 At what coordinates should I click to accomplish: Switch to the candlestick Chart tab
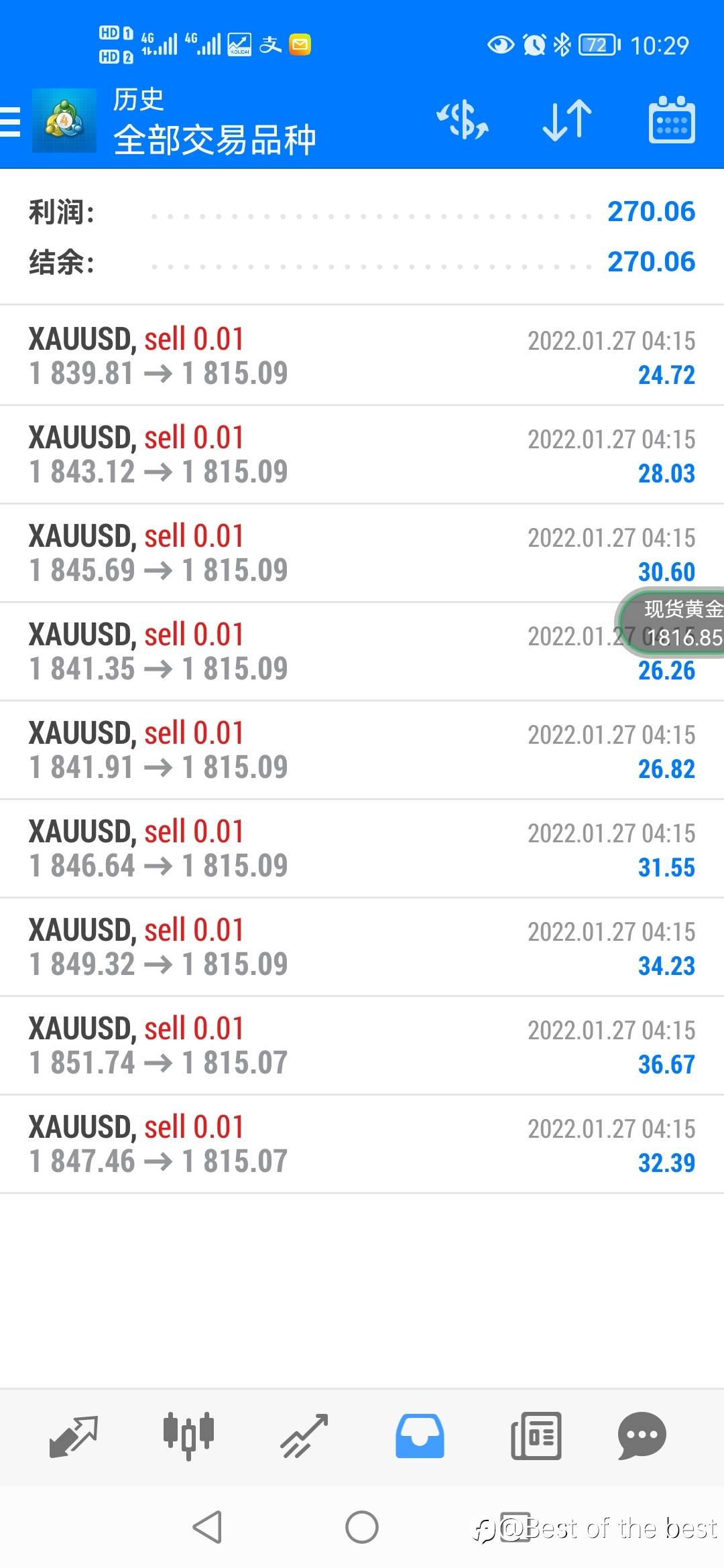click(x=189, y=1436)
